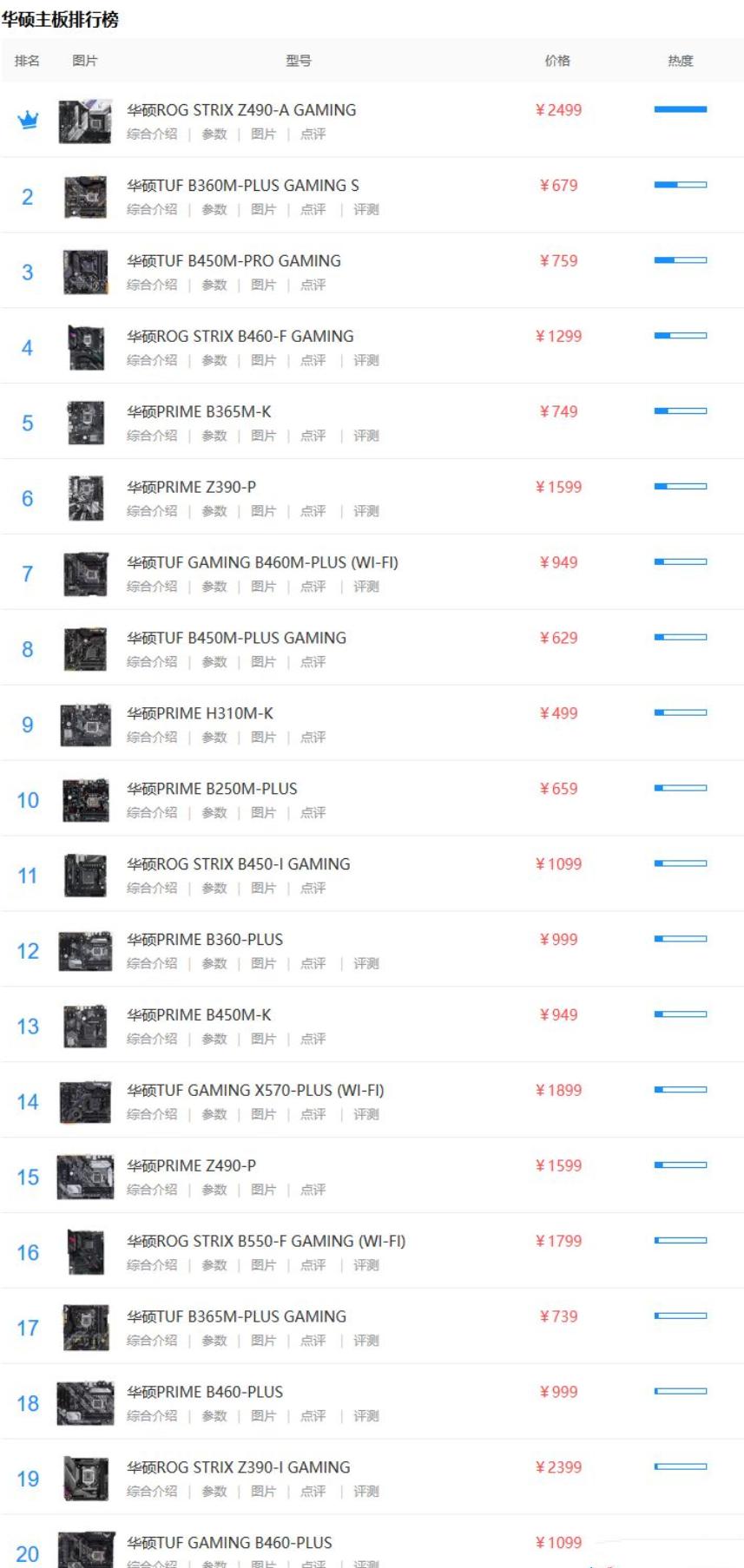The height and width of the screenshot is (1568, 744).
Task: Open 图片 for 华硕PRIME B250M-PLUS
Action: click(263, 812)
